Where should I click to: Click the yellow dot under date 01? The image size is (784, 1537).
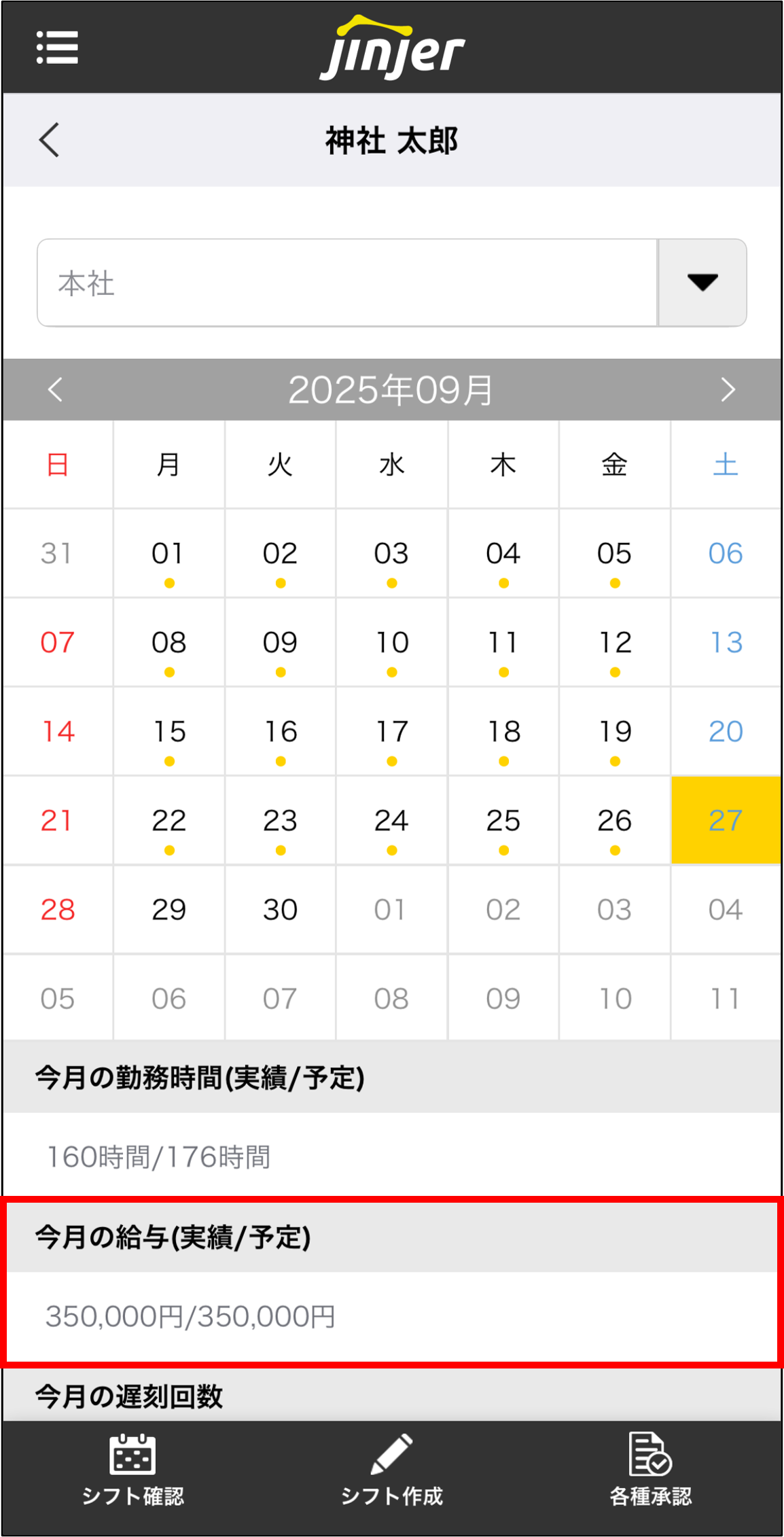click(x=168, y=582)
